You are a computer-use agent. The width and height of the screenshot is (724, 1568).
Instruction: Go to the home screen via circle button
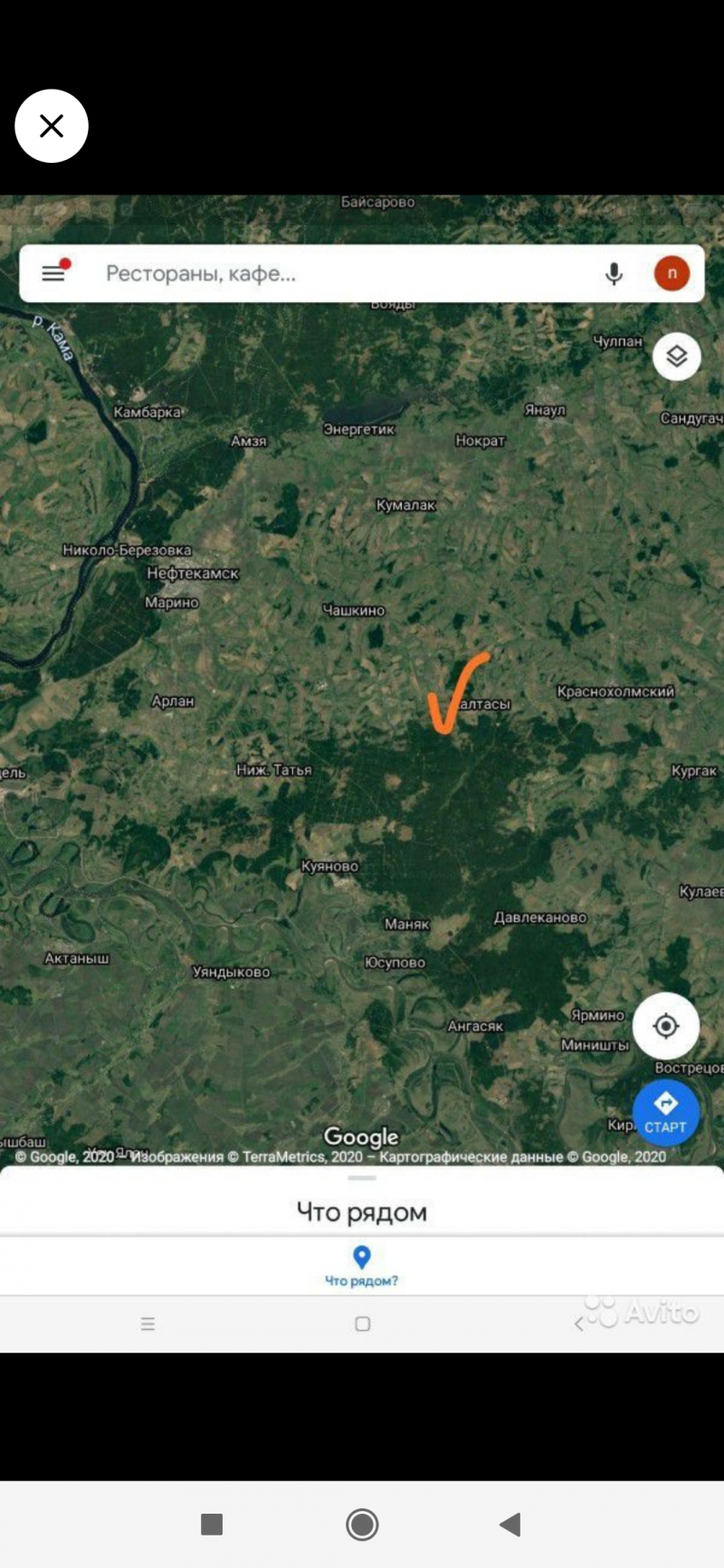coord(362,1525)
